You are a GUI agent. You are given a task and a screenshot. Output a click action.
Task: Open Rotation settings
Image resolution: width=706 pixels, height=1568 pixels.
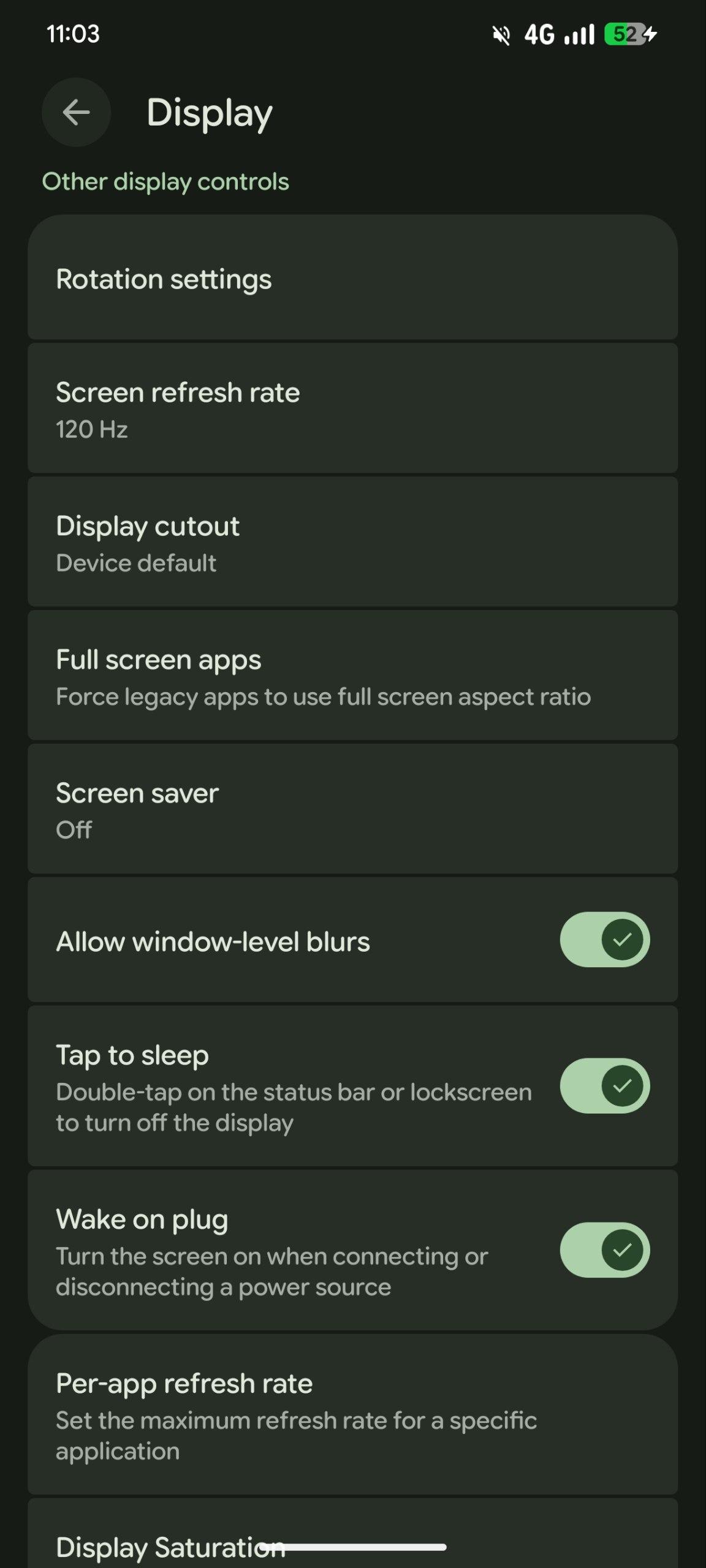[x=352, y=279]
